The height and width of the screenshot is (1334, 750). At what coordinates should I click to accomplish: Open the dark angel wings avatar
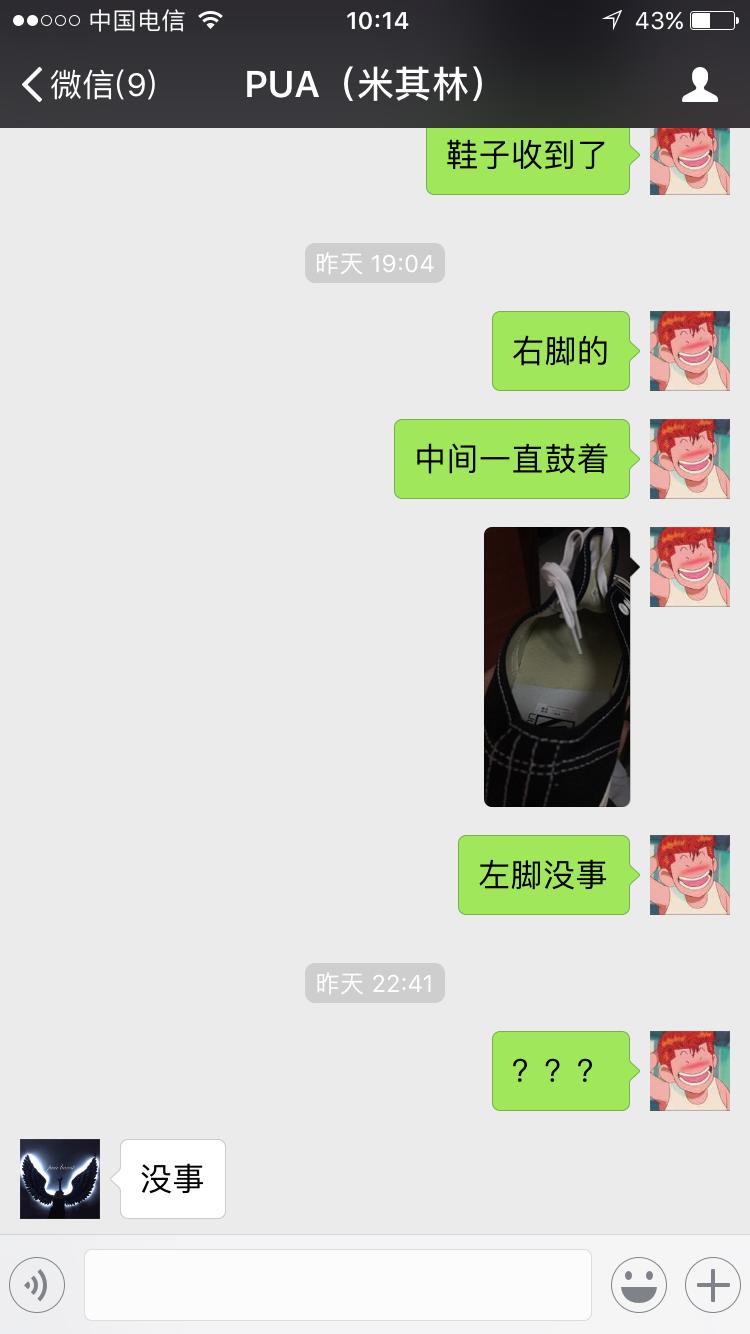coord(59,1178)
